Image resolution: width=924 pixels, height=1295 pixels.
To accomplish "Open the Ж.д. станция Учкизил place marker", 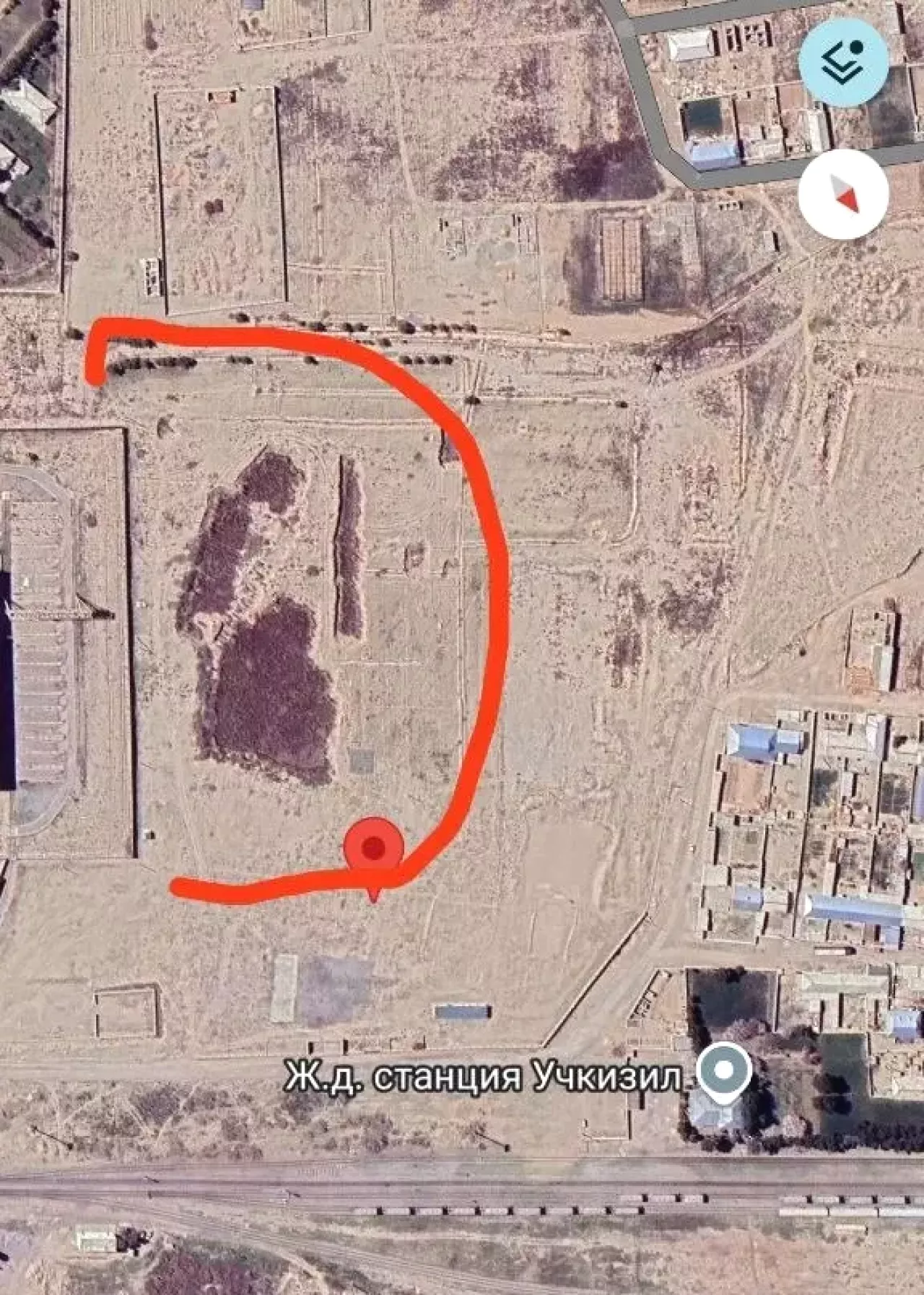I will tap(724, 1070).
